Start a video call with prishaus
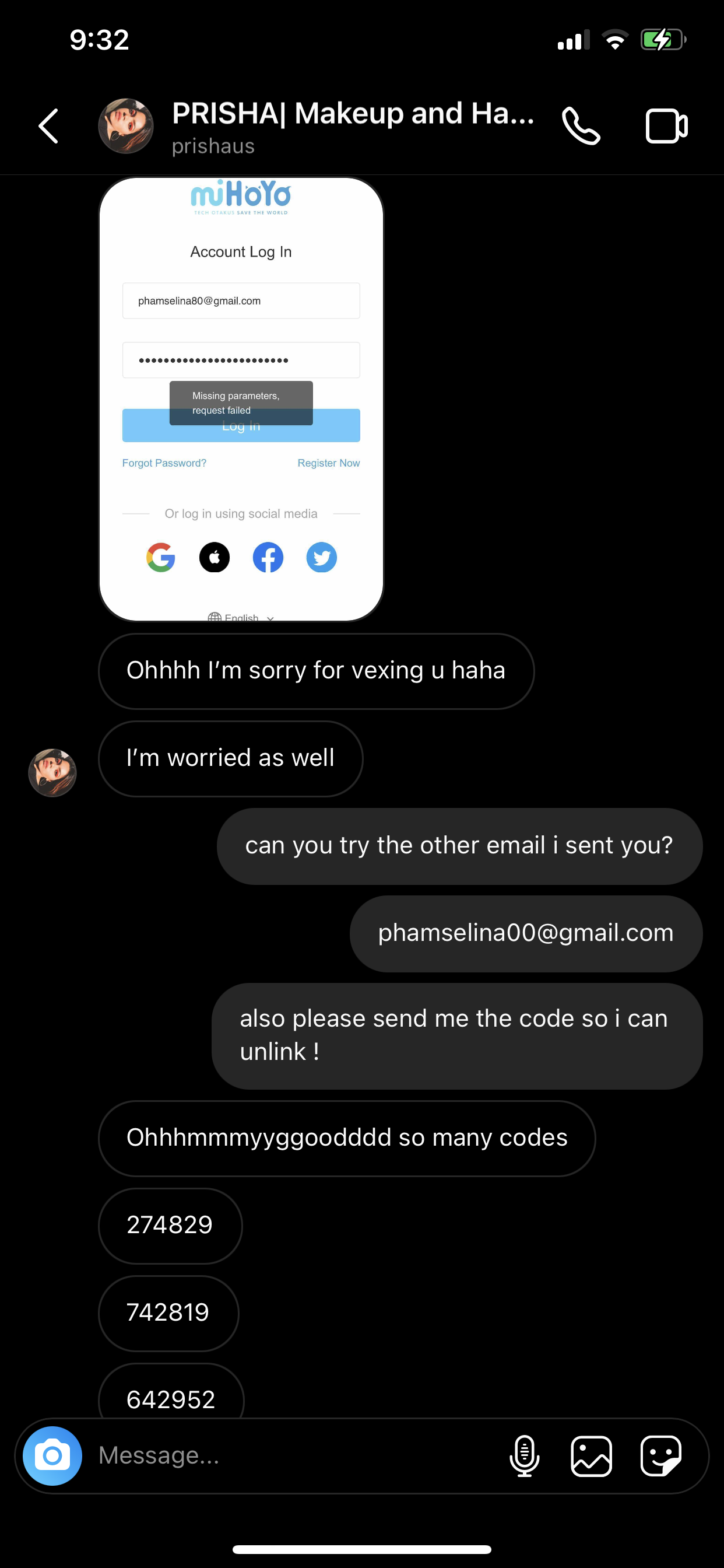Viewport: 724px width, 1568px height. 666,126
